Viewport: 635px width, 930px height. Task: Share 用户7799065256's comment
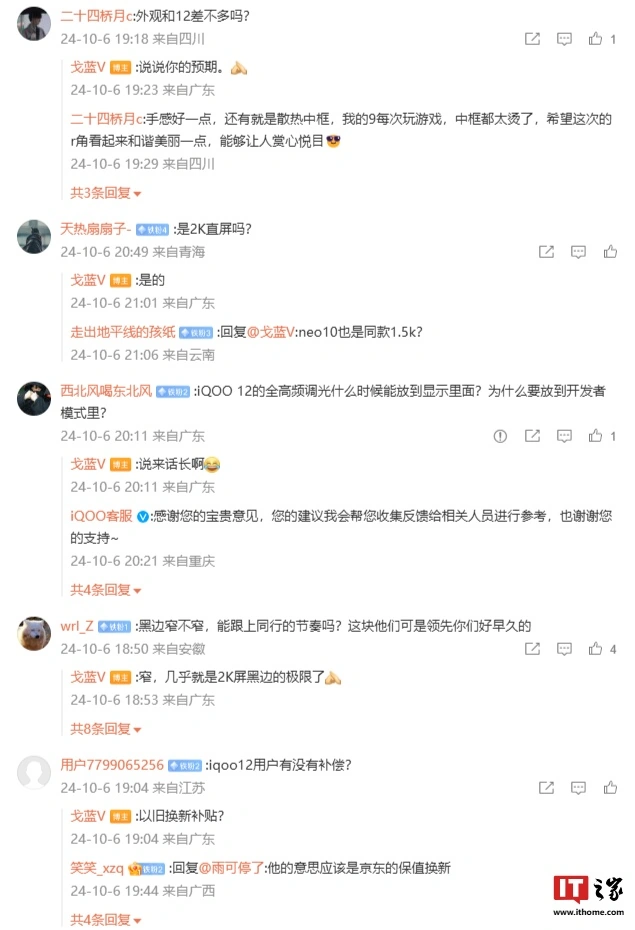546,788
